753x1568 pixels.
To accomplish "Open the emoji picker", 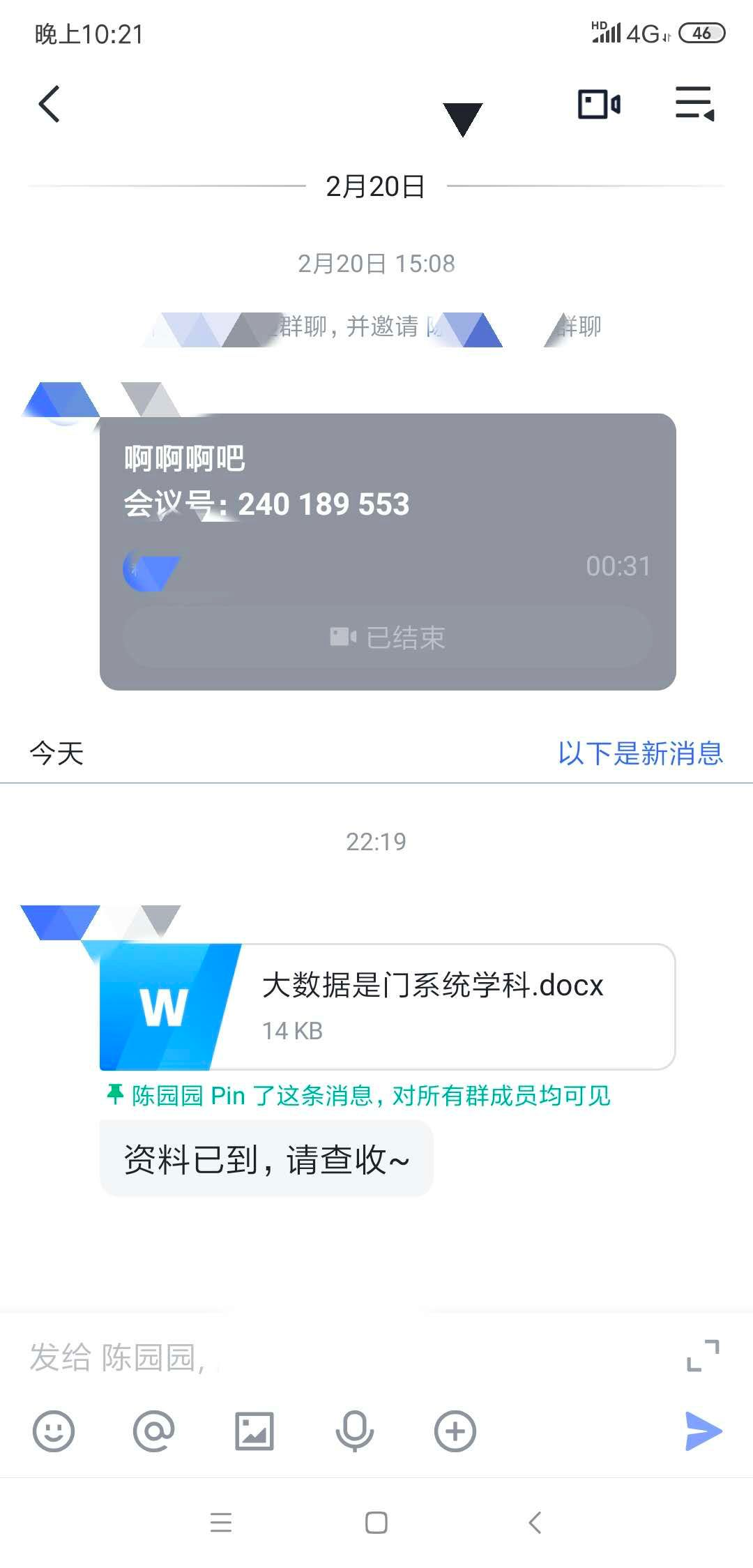I will 54,1431.
